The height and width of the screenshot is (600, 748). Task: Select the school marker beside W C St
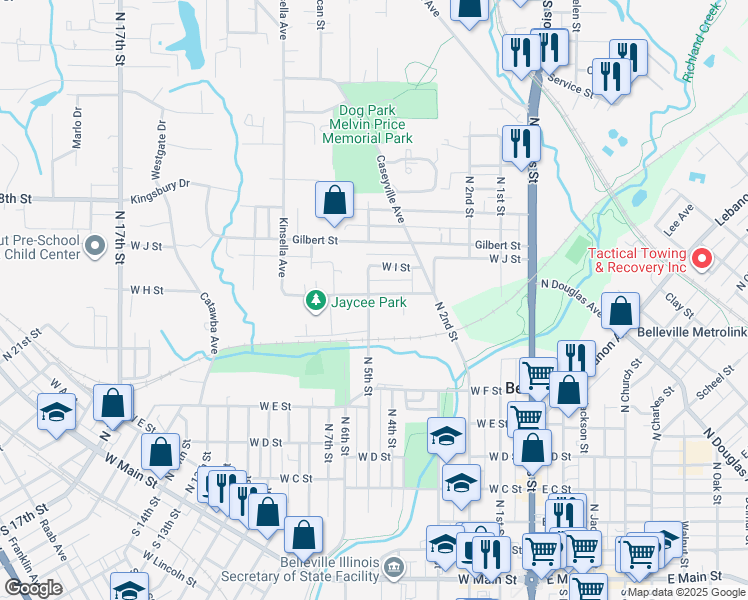pyautogui.click(x=461, y=487)
